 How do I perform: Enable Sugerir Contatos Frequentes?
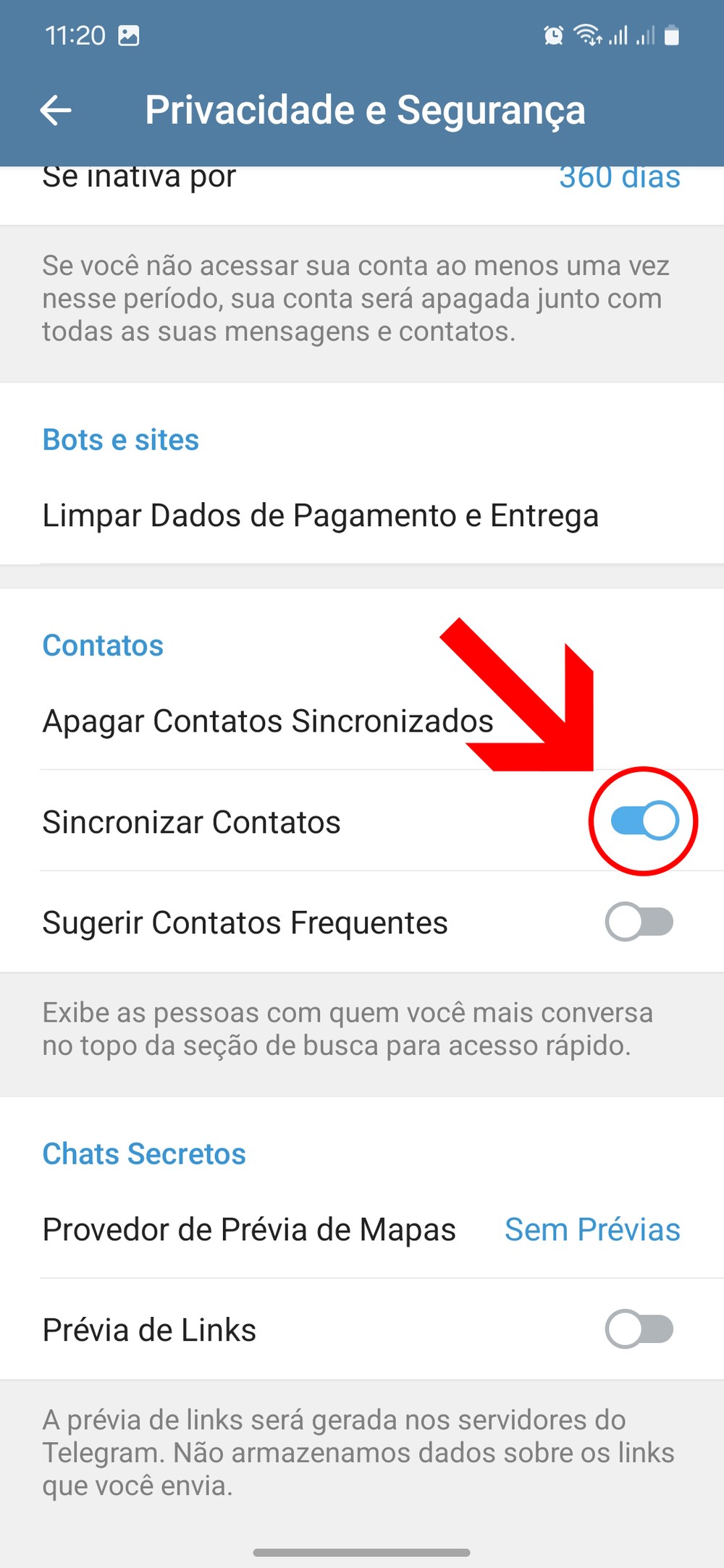(639, 922)
